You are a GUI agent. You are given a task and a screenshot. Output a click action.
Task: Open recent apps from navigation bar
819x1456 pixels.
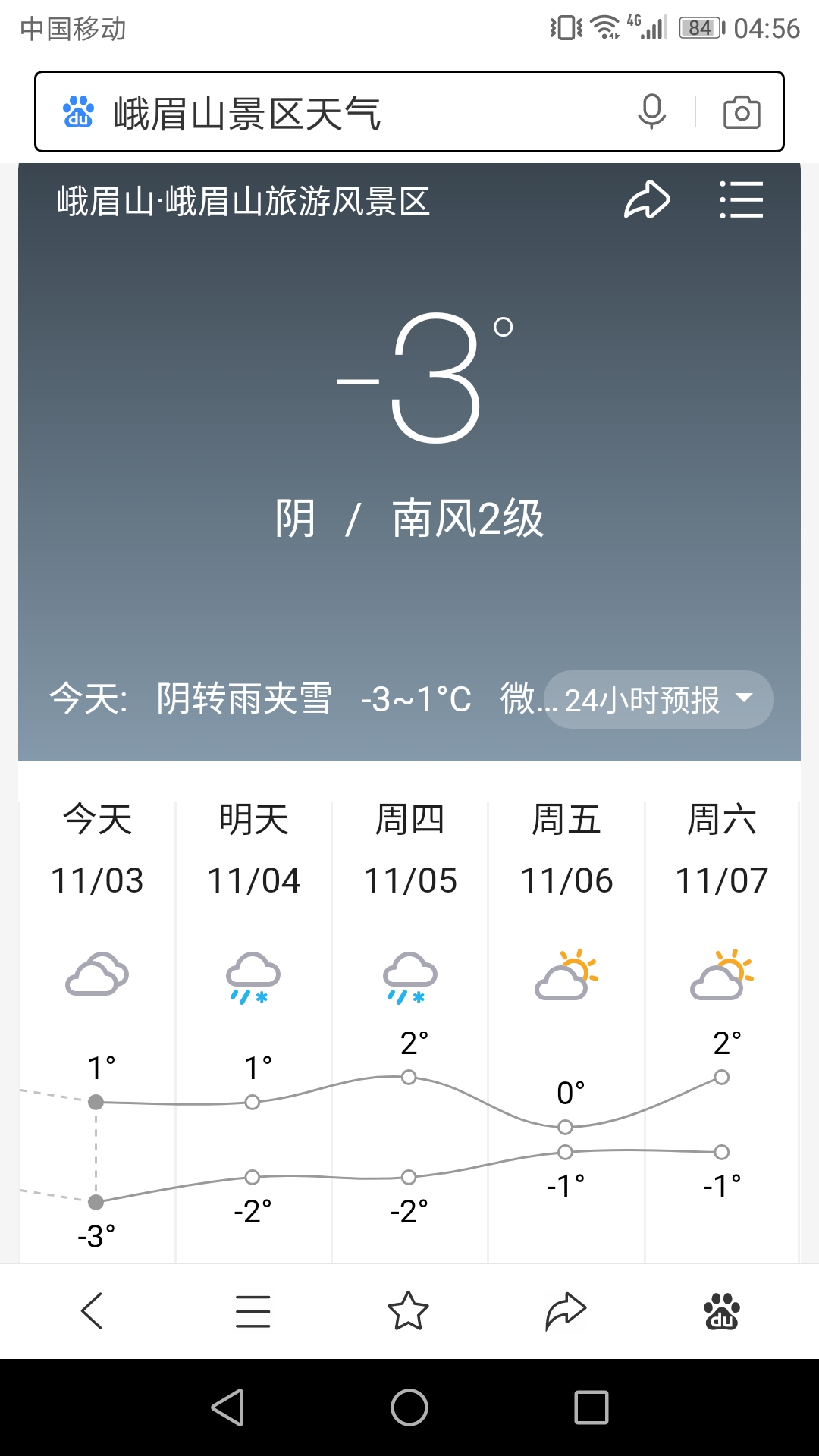pyautogui.click(x=591, y=1407)
